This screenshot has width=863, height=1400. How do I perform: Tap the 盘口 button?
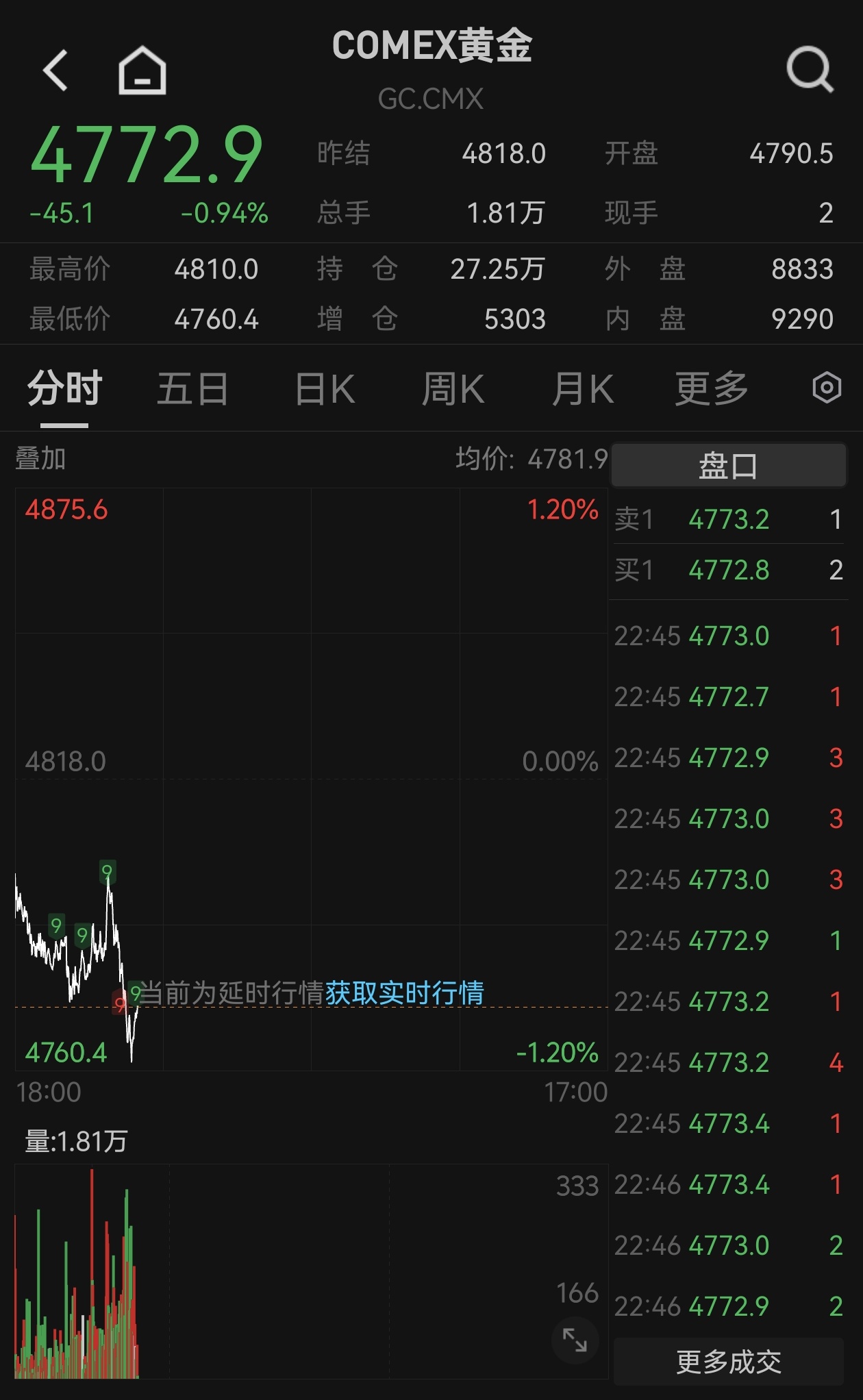pyautogui.click(x=728, y=466)
